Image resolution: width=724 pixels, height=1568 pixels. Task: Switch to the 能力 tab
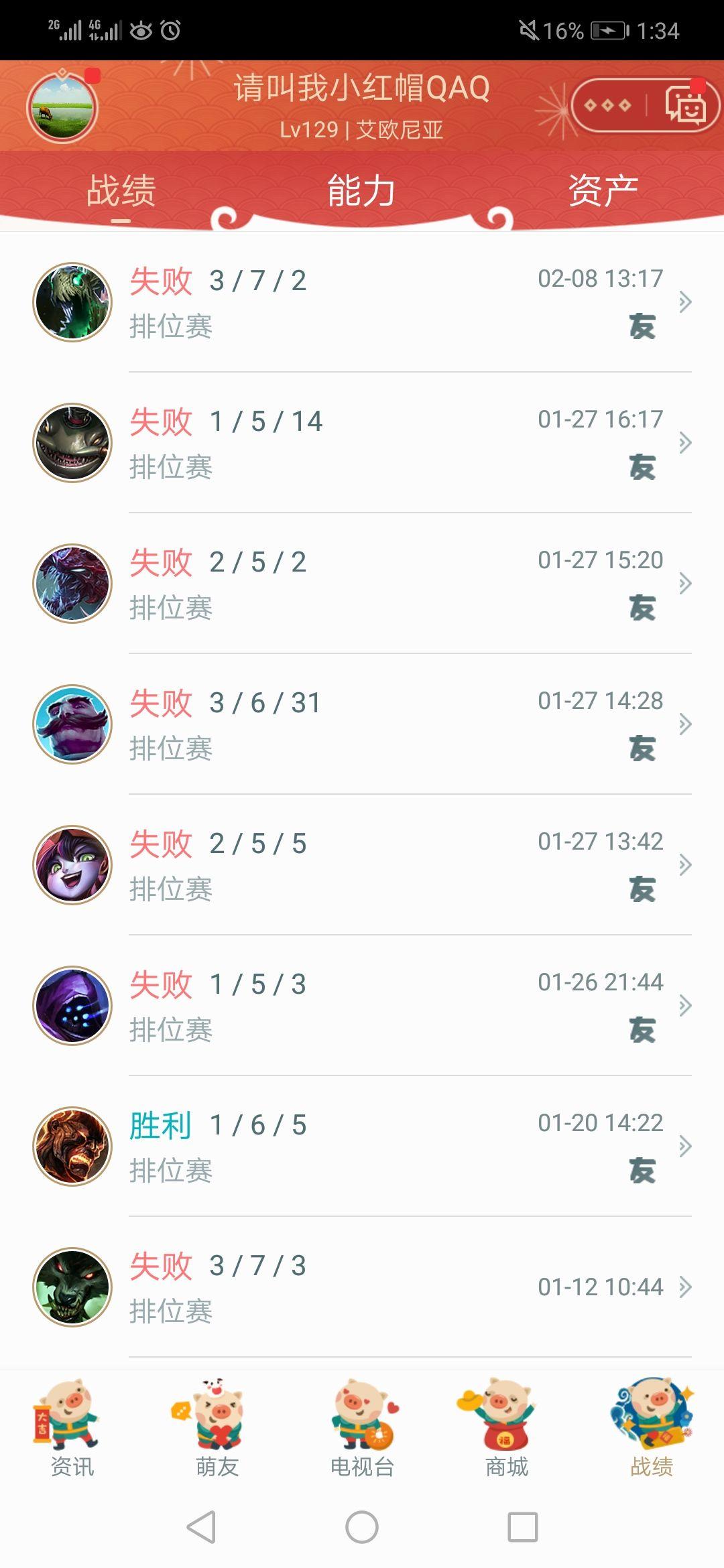coord(361,191)
